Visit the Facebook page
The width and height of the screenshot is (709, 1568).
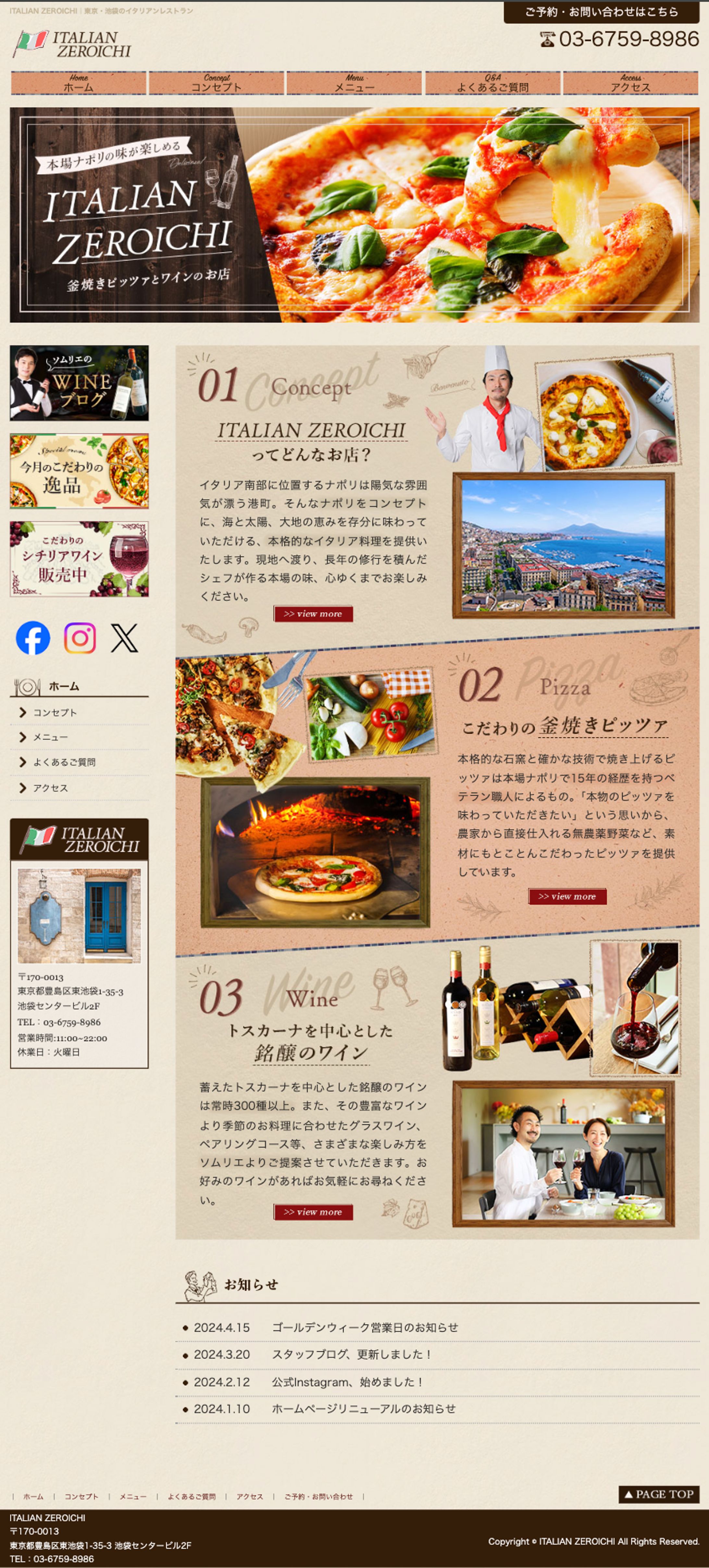click(33, 638)
